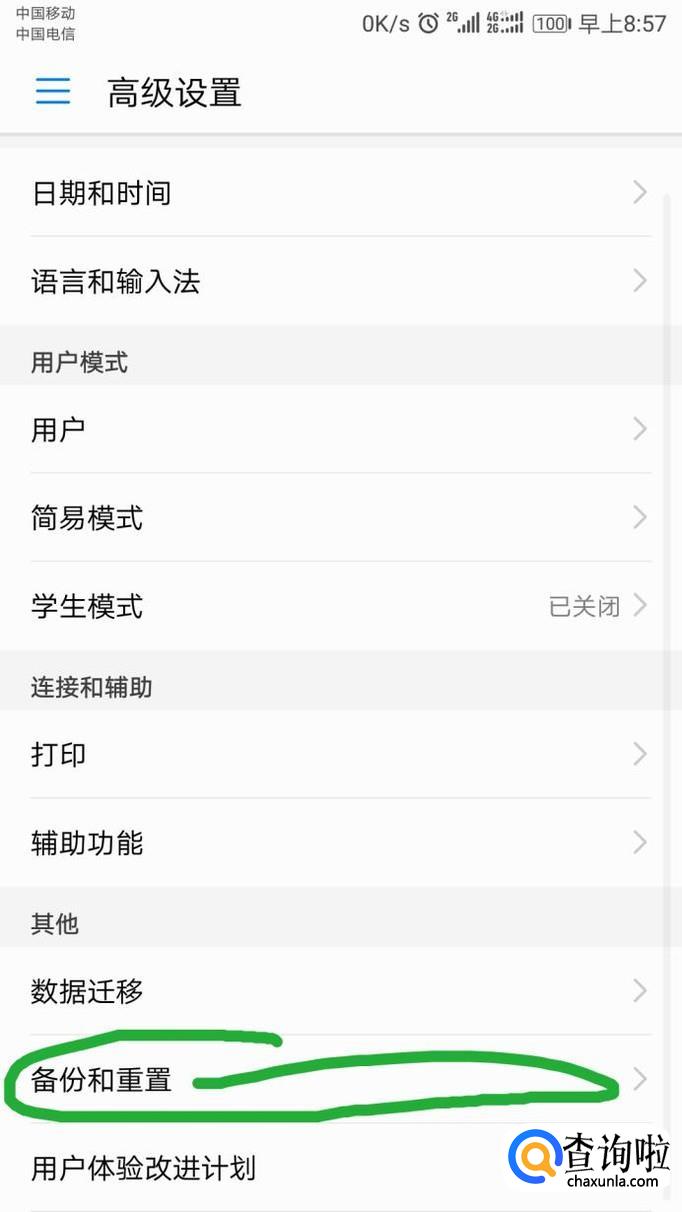Open 数据迁移 option

coord(340,992)
